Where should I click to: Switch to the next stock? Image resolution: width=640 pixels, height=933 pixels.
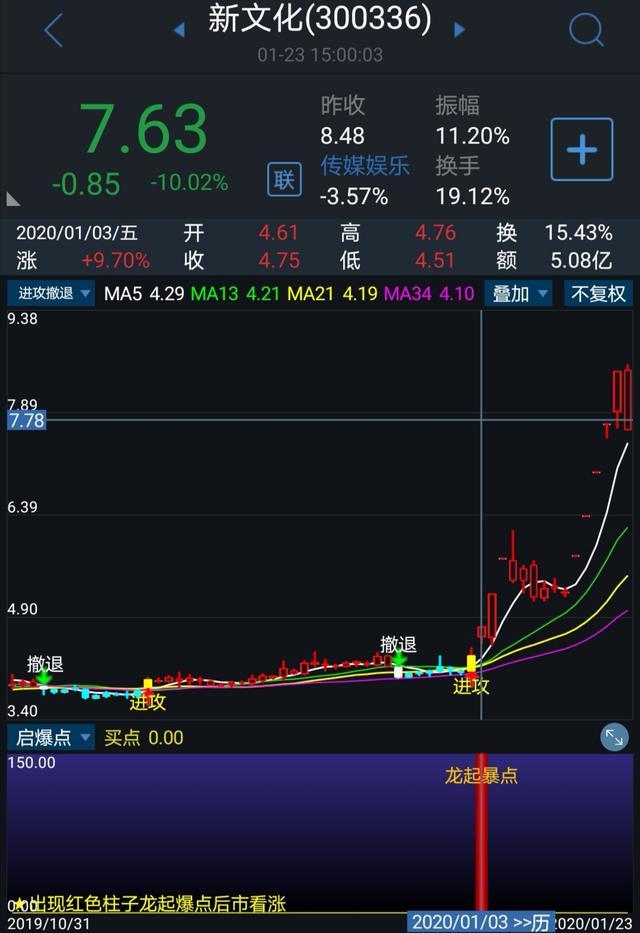(x=460, y=30)
